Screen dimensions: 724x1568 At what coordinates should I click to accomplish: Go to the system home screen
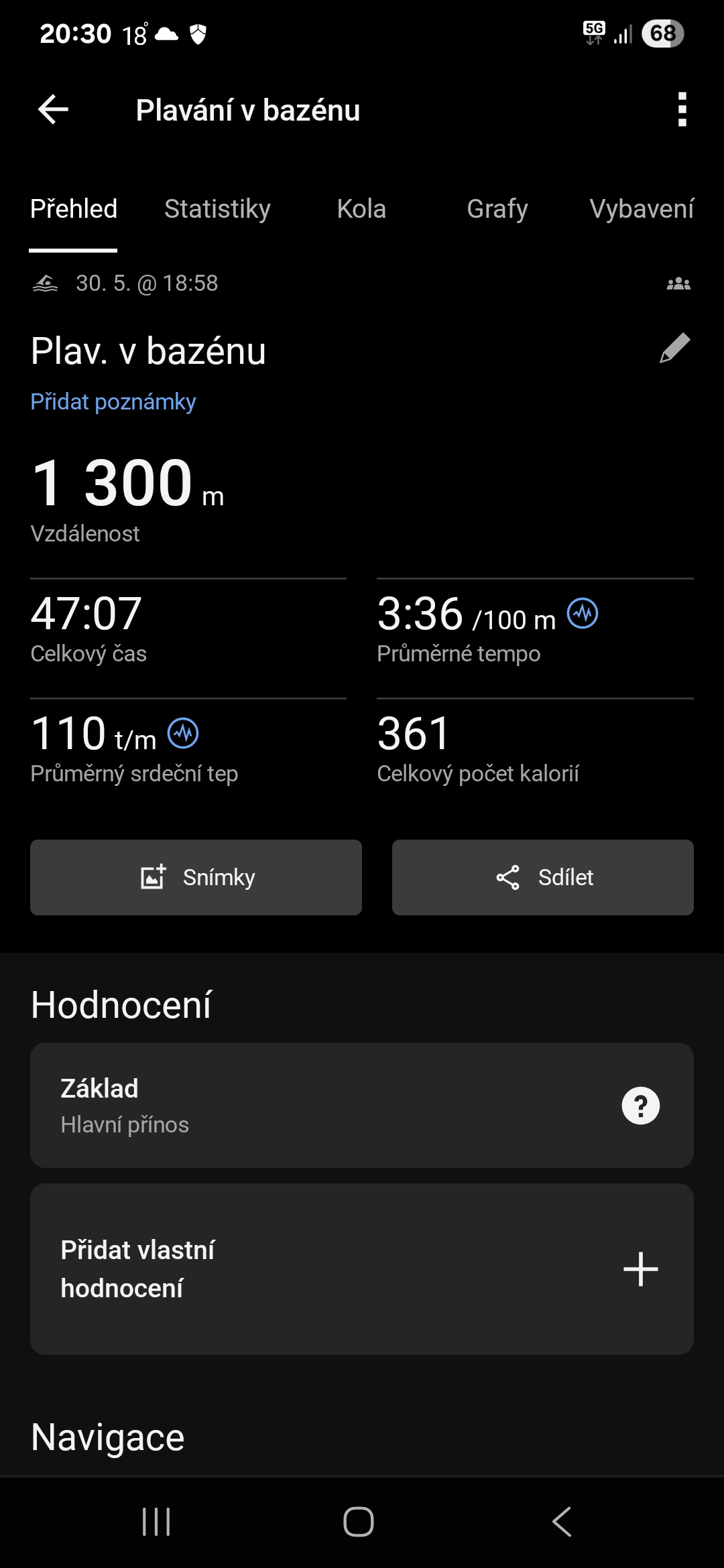pyautogui.click(x=359, y=1522)
